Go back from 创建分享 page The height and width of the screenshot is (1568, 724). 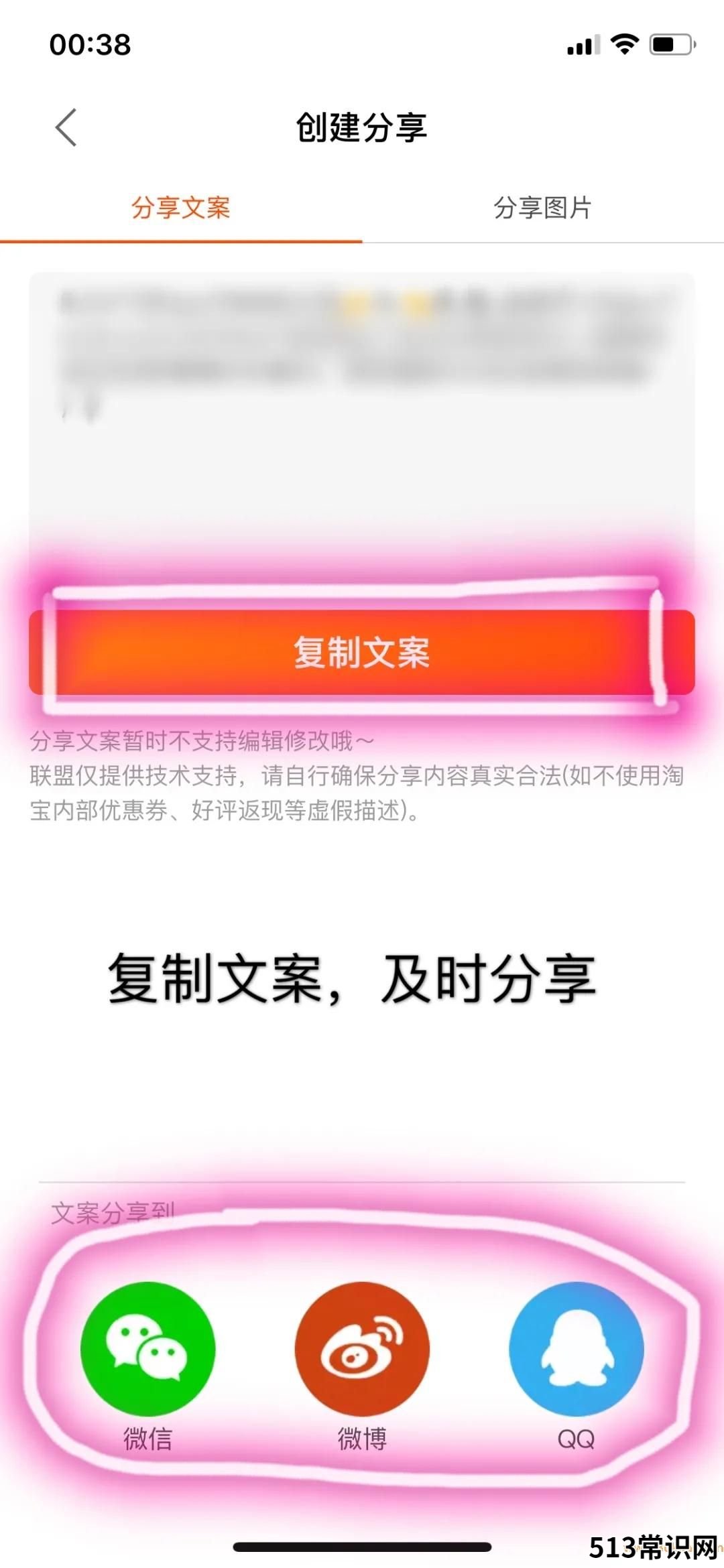coord(66,127)
